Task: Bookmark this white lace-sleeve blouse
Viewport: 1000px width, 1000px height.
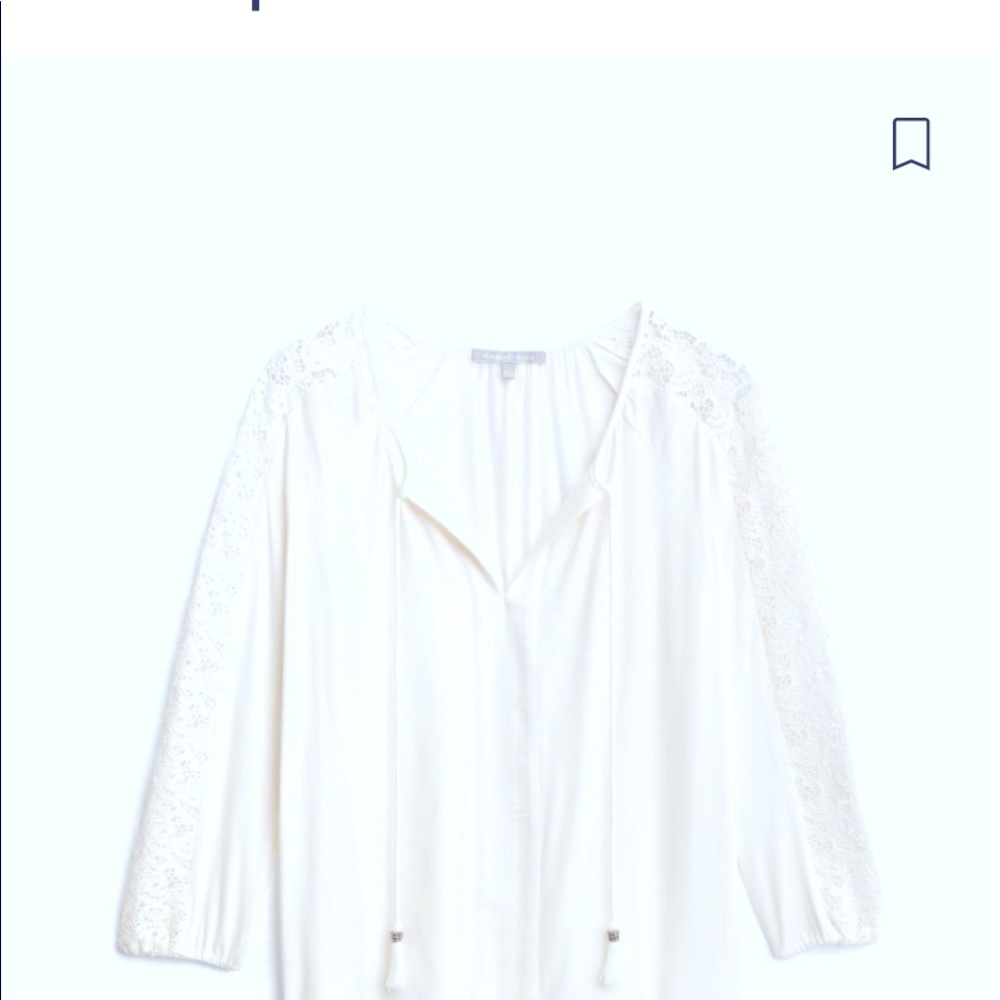Action: pyautogui.click(x=910, y=144)
